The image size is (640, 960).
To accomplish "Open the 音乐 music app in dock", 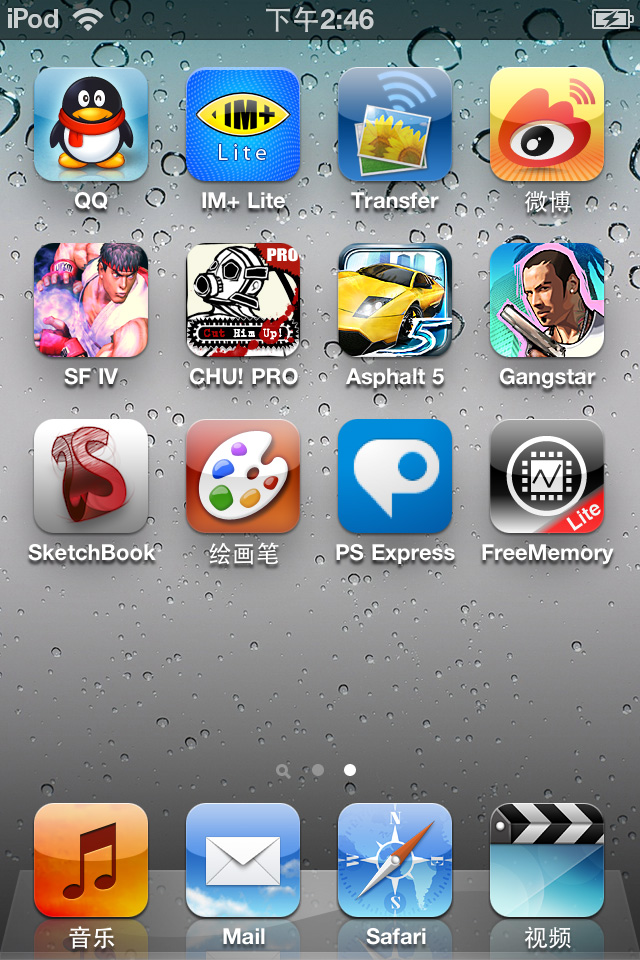I will 91,860.
